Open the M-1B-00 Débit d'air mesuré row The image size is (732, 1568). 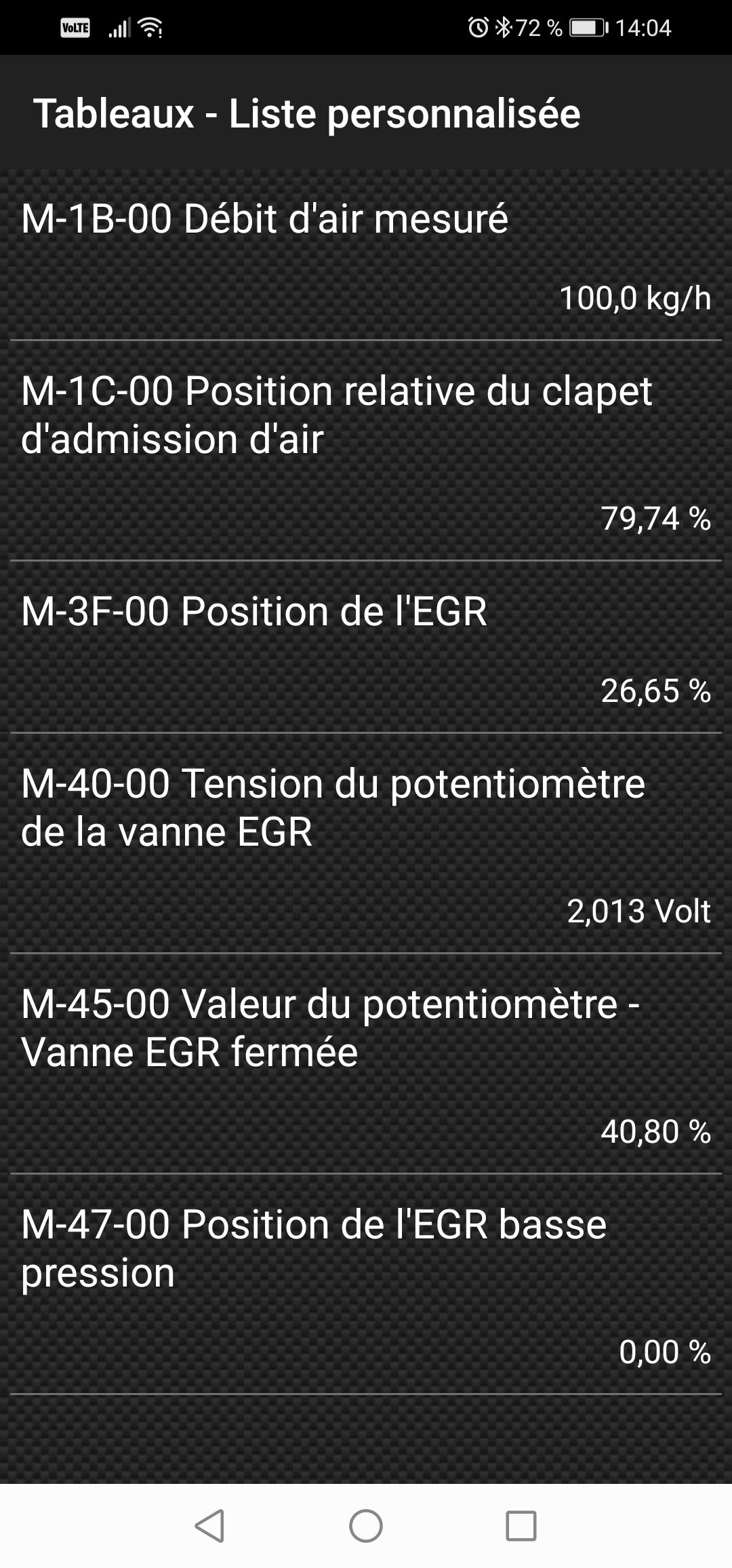point(366,255)
